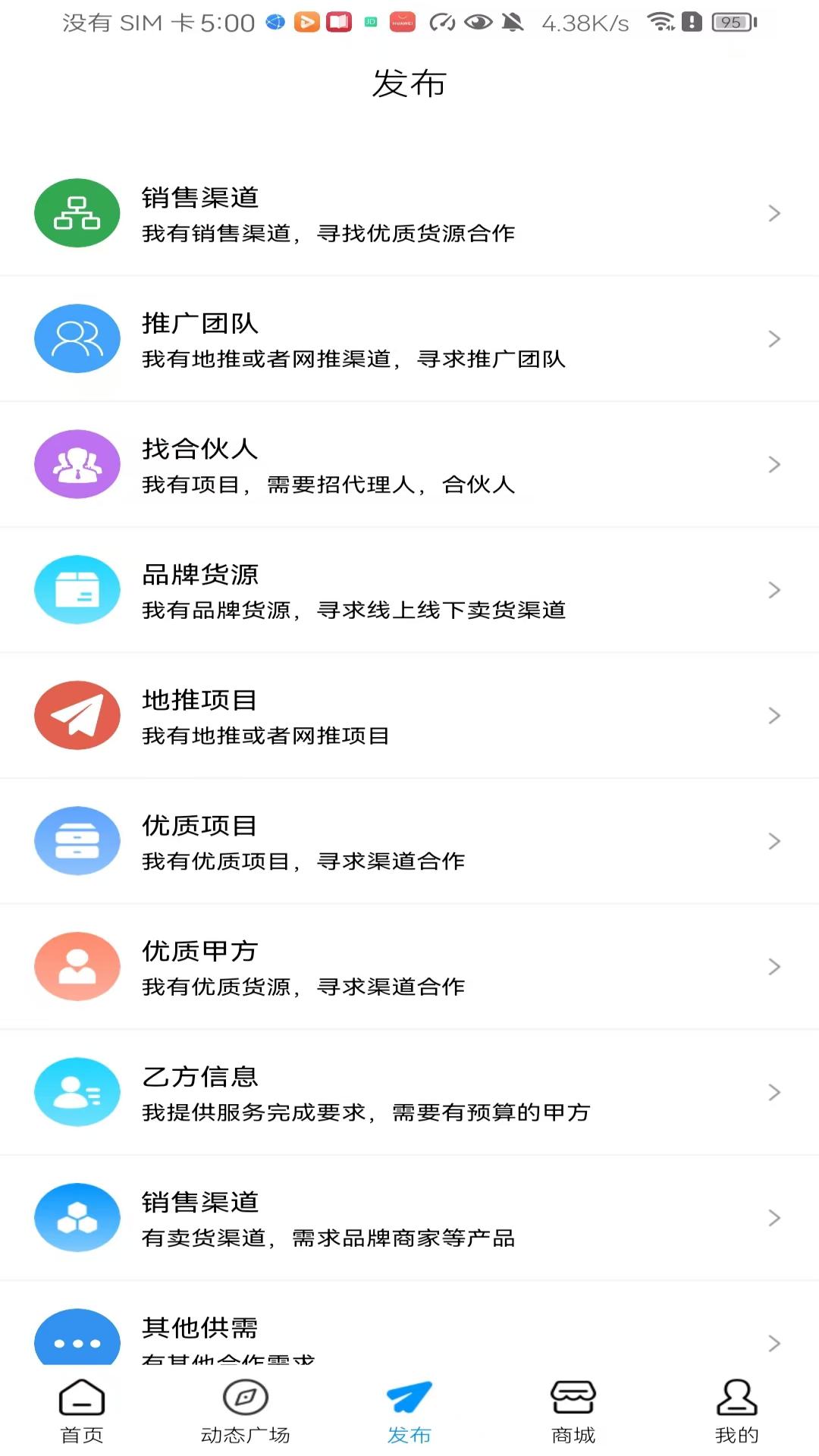The width and height of the screenshot is (819, 1456).
Task: Click the red 地推项目 paper plane icon
Action: (77, 715)
